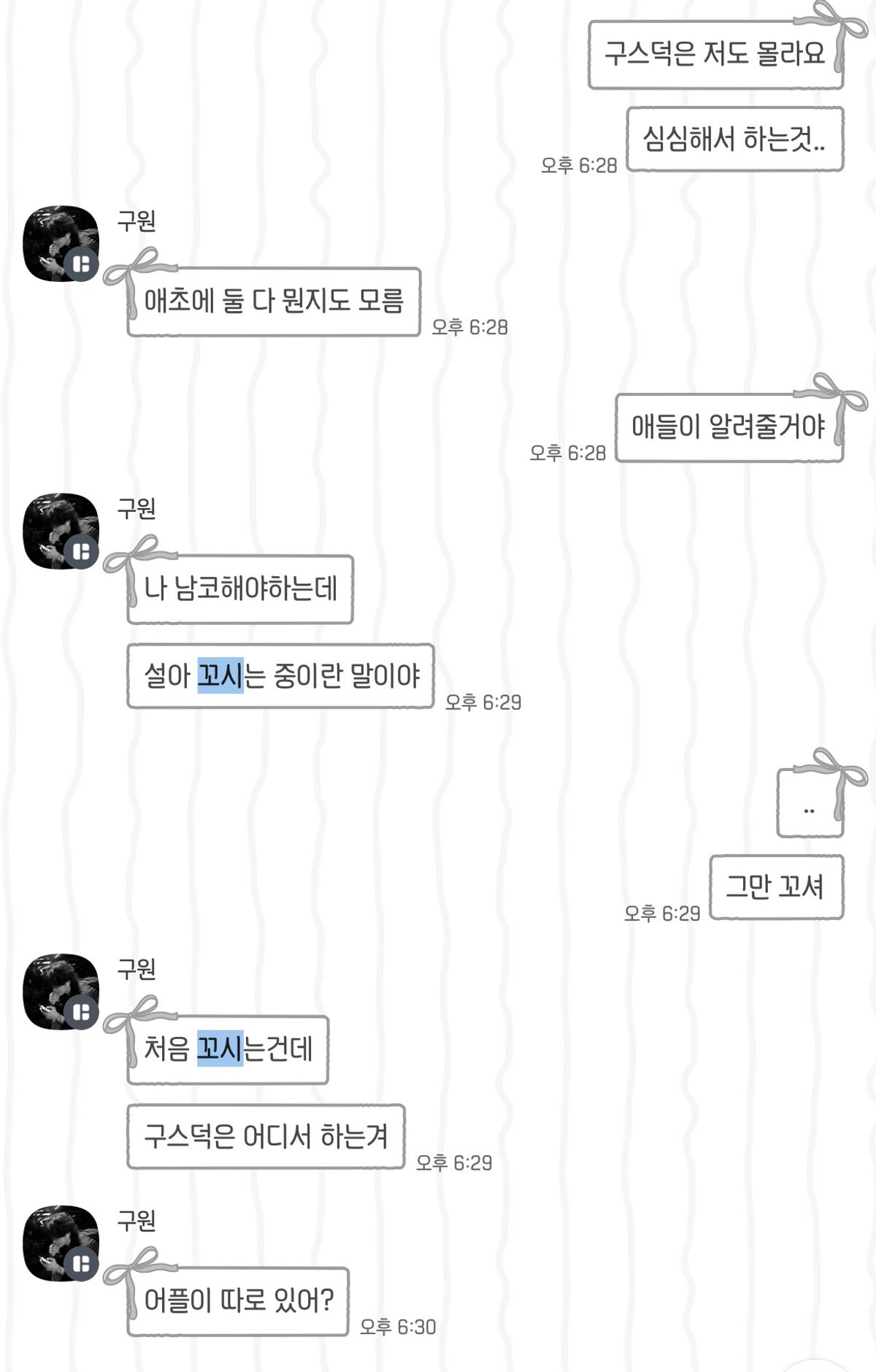
Task: Open 구원's profile photo beside "애초에 둘 다 뭔지도 모름"
Action: click(61, 244)
